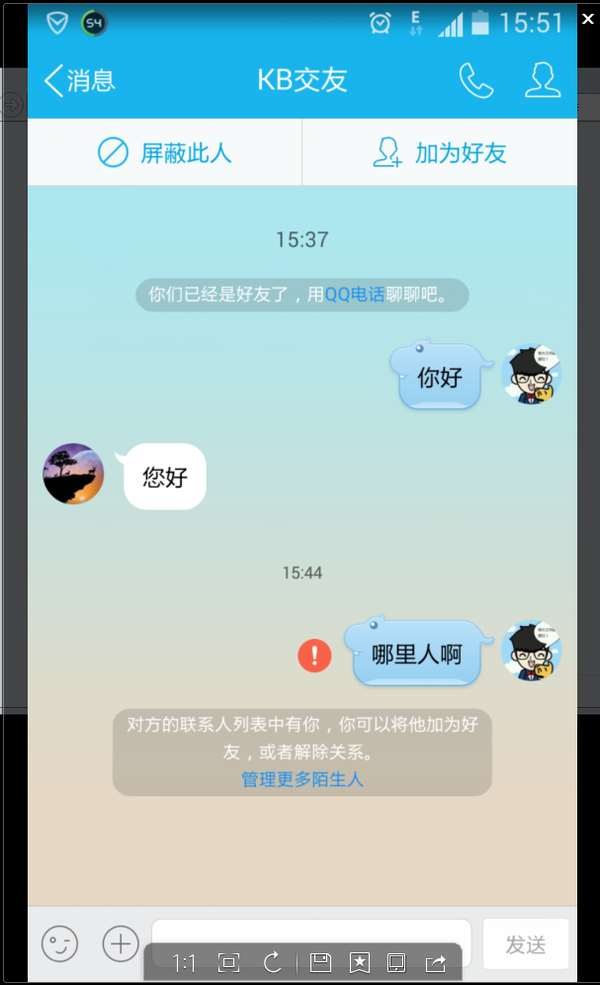Focus the message text field

[x=311, y=932]
